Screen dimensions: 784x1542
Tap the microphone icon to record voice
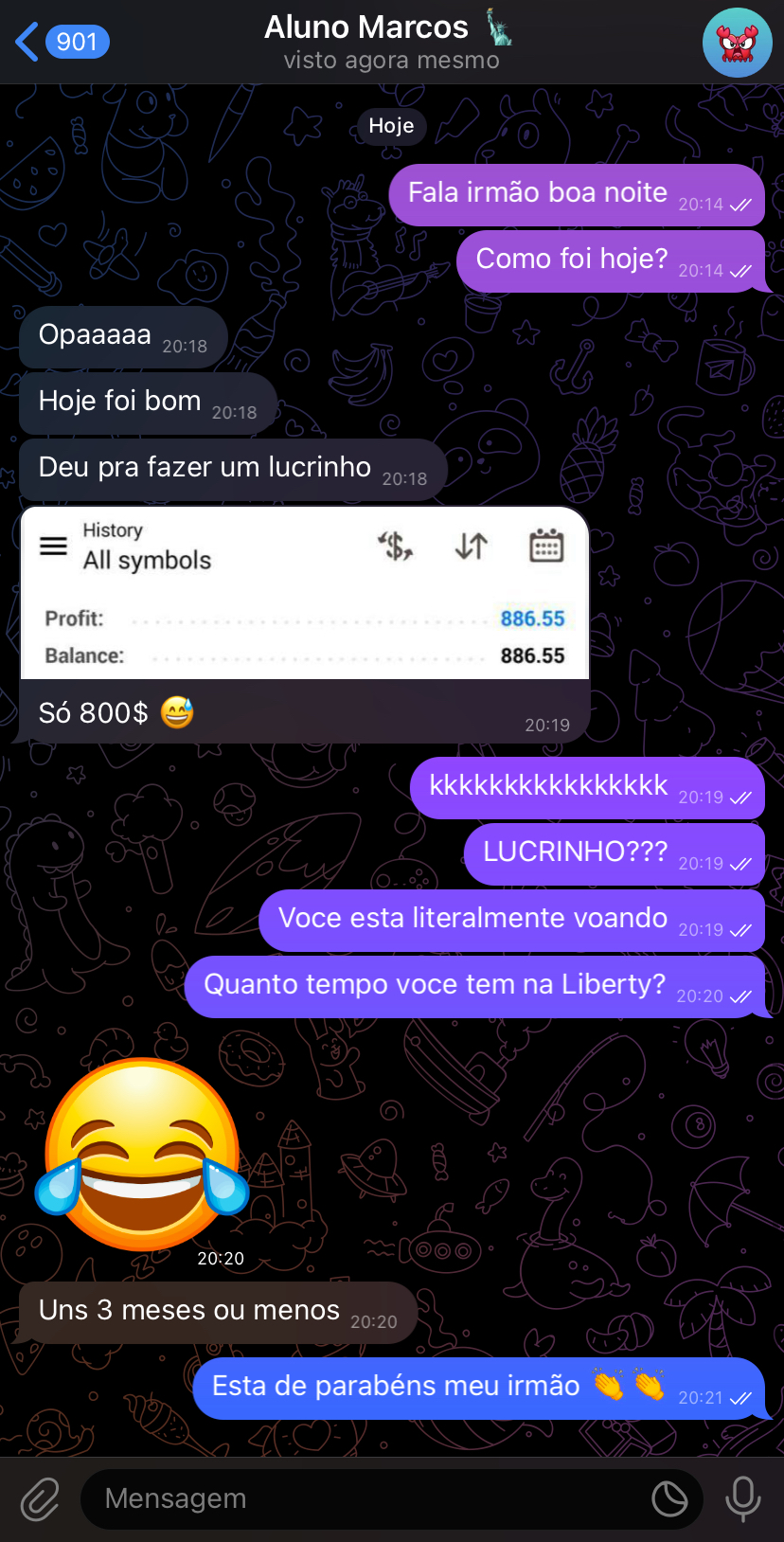click(x=744, y=1499)
